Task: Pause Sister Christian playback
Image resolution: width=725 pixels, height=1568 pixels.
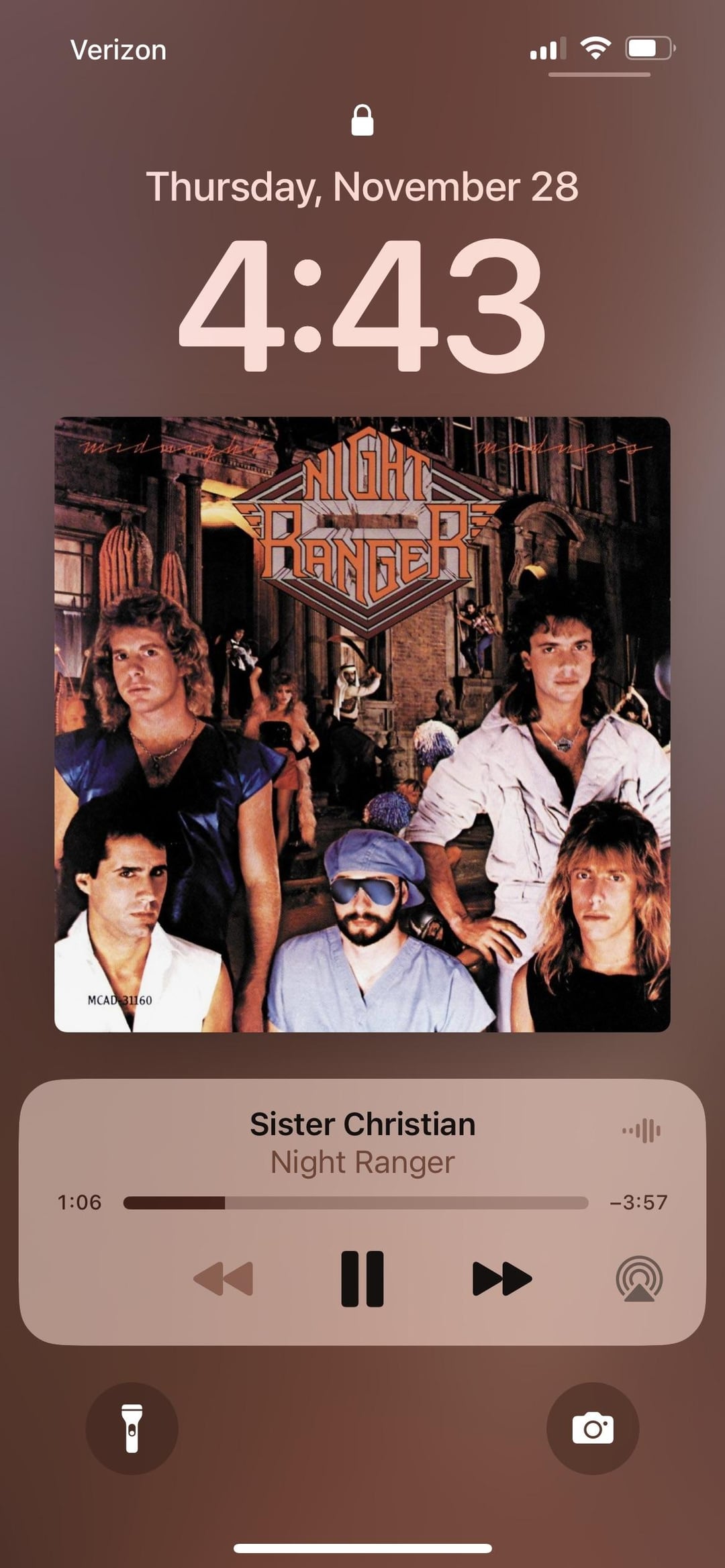Action: click(362, 1279)
